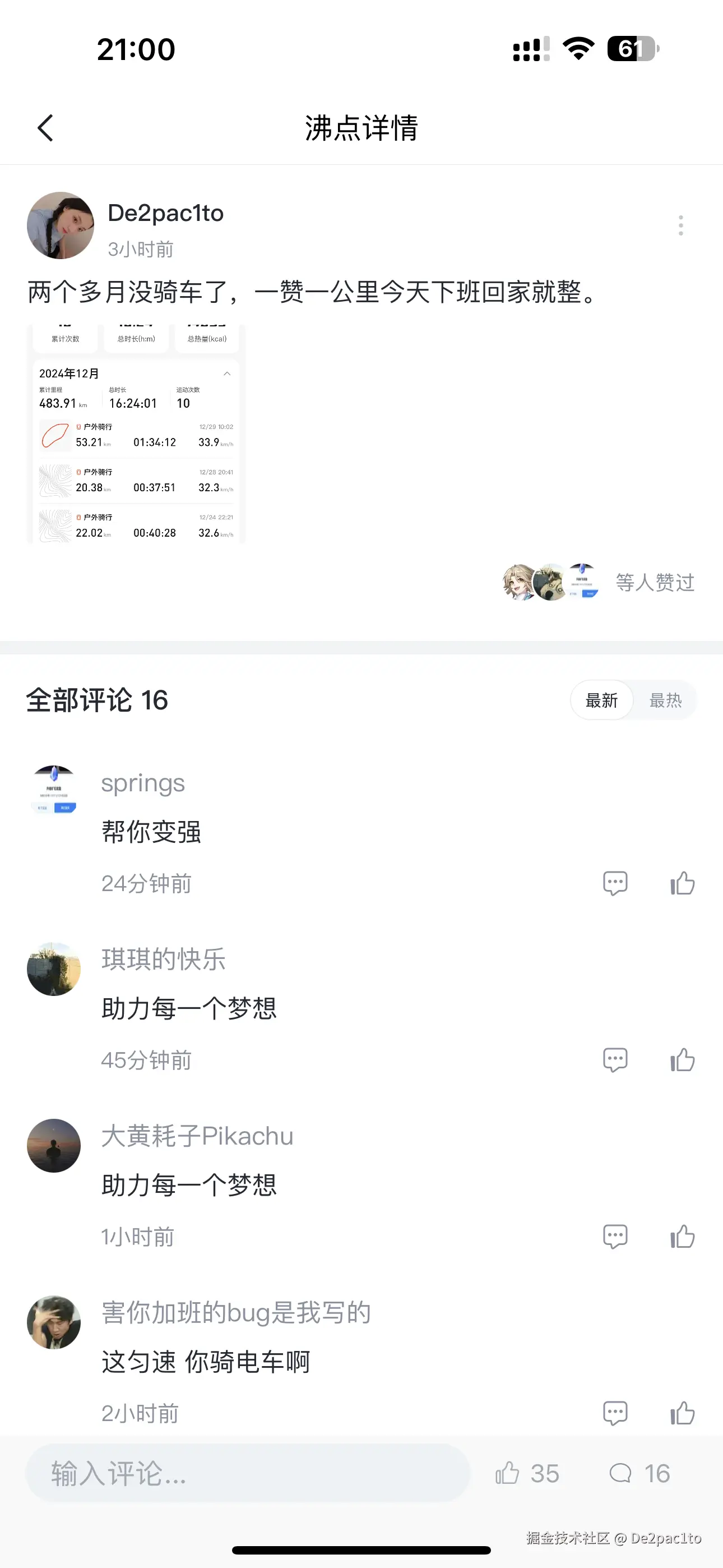Tap the reply bubble on springs' comment
The height and width of the screenshot is (1568, 723).
[x=615, y=883]
